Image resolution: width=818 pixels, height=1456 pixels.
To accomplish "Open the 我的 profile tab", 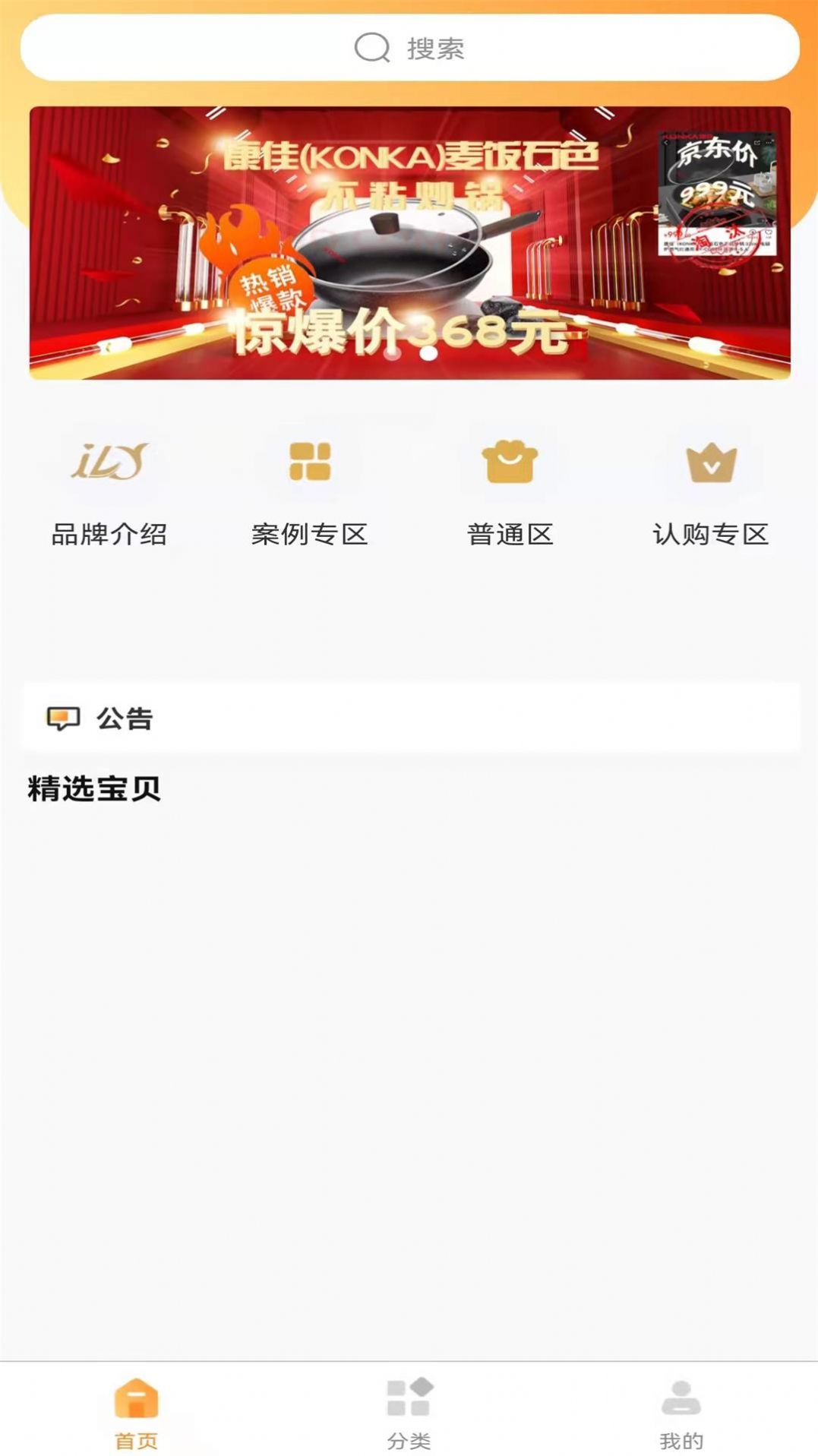I will pos(681,1413).
